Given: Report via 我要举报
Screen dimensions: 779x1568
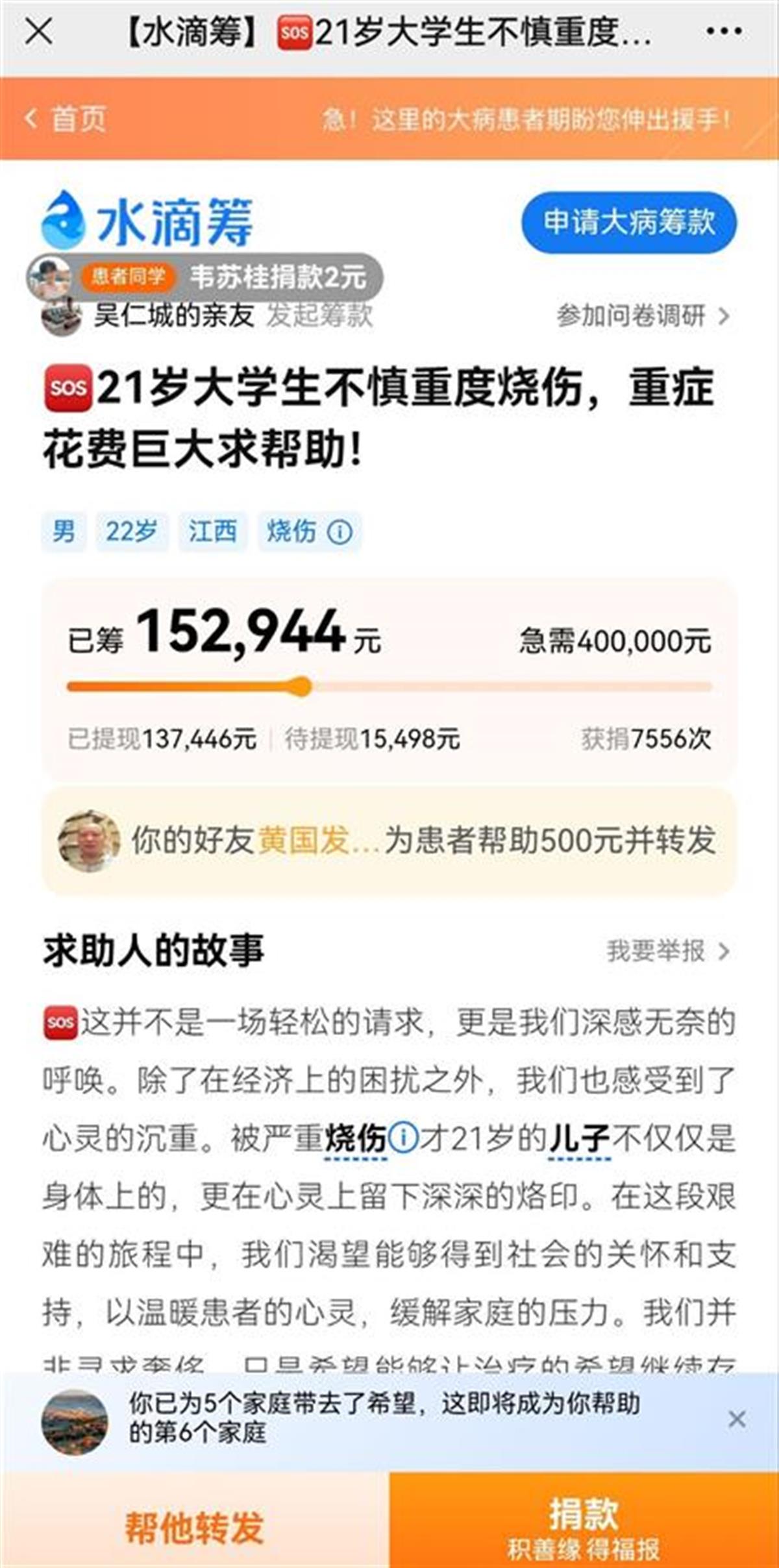Looking at the screenshot, I should pyautogui.click(x=667, y=951).
